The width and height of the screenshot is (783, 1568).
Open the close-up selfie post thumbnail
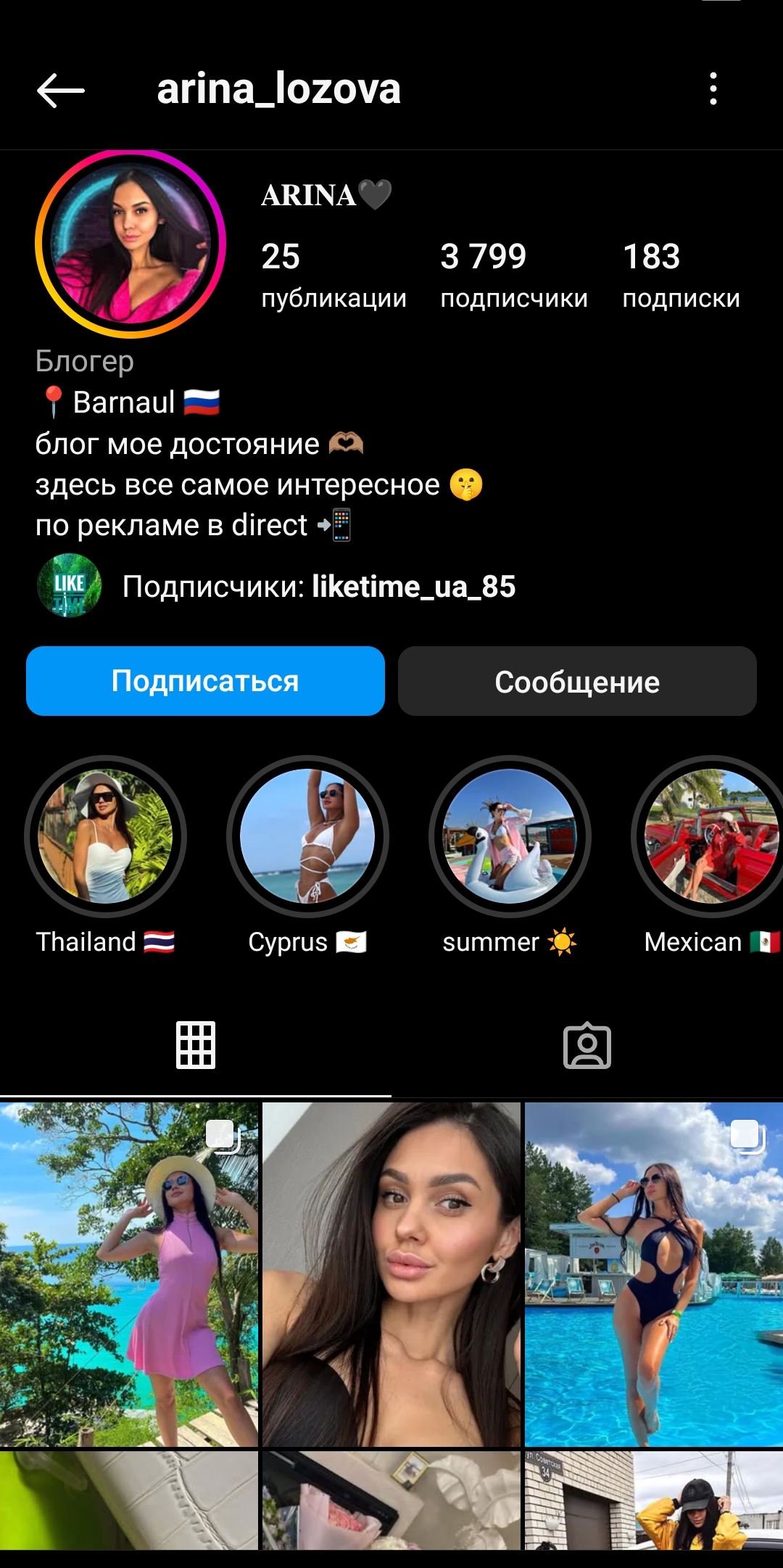tap(391, 1269)
